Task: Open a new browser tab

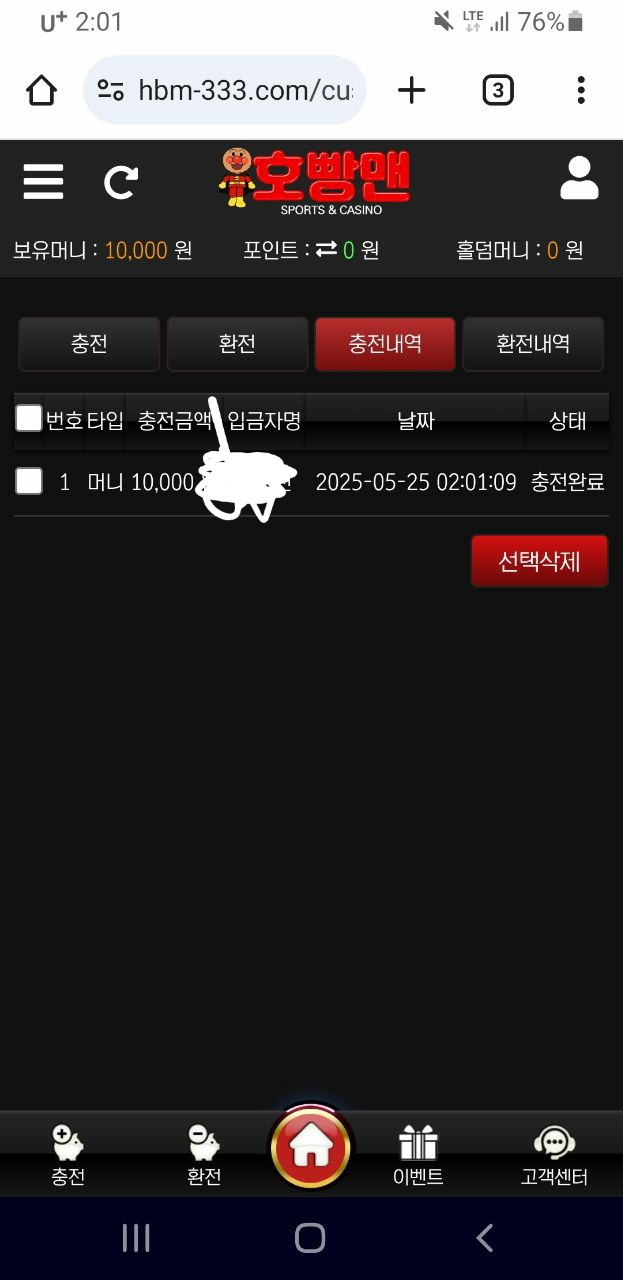Action: 411,91
